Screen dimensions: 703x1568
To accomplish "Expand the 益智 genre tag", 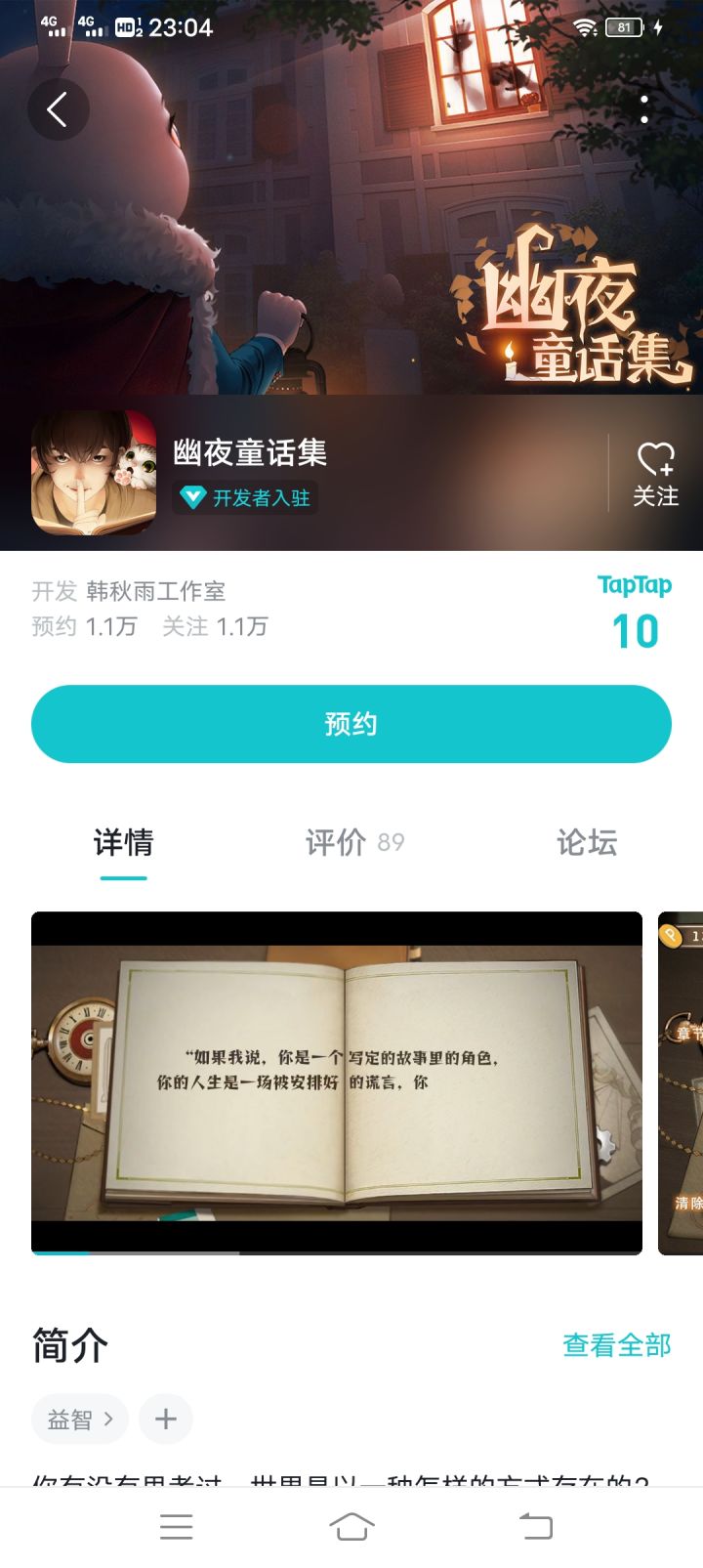I will [79, 1419].
